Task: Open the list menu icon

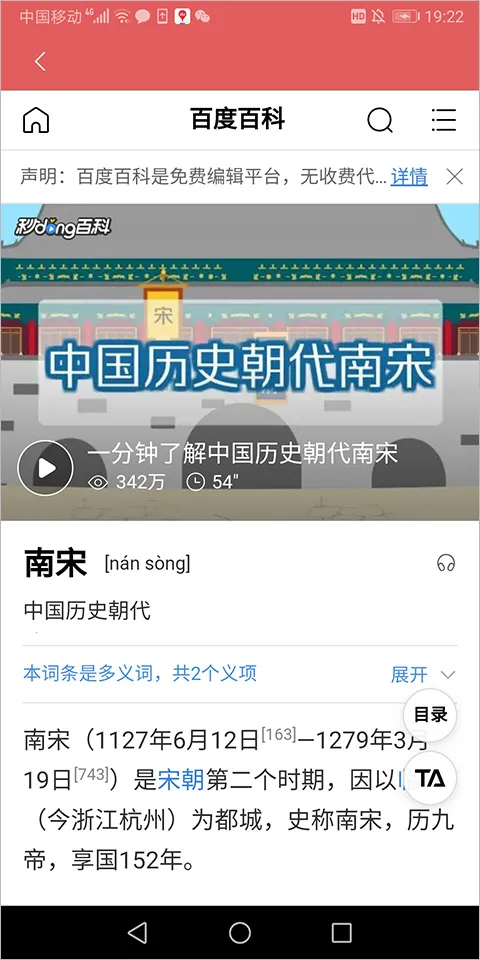Action: pos(444,120)
